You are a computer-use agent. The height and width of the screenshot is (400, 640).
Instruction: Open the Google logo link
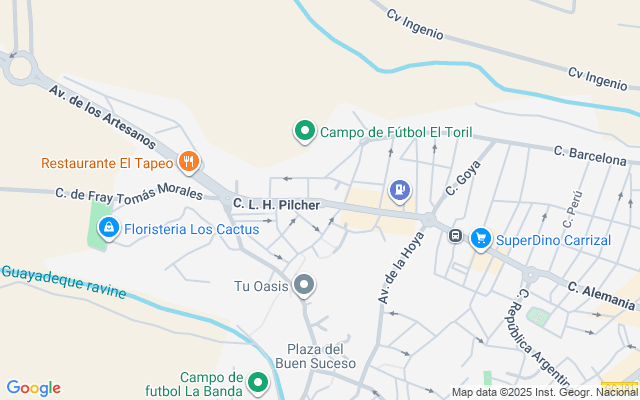(34, 388)
